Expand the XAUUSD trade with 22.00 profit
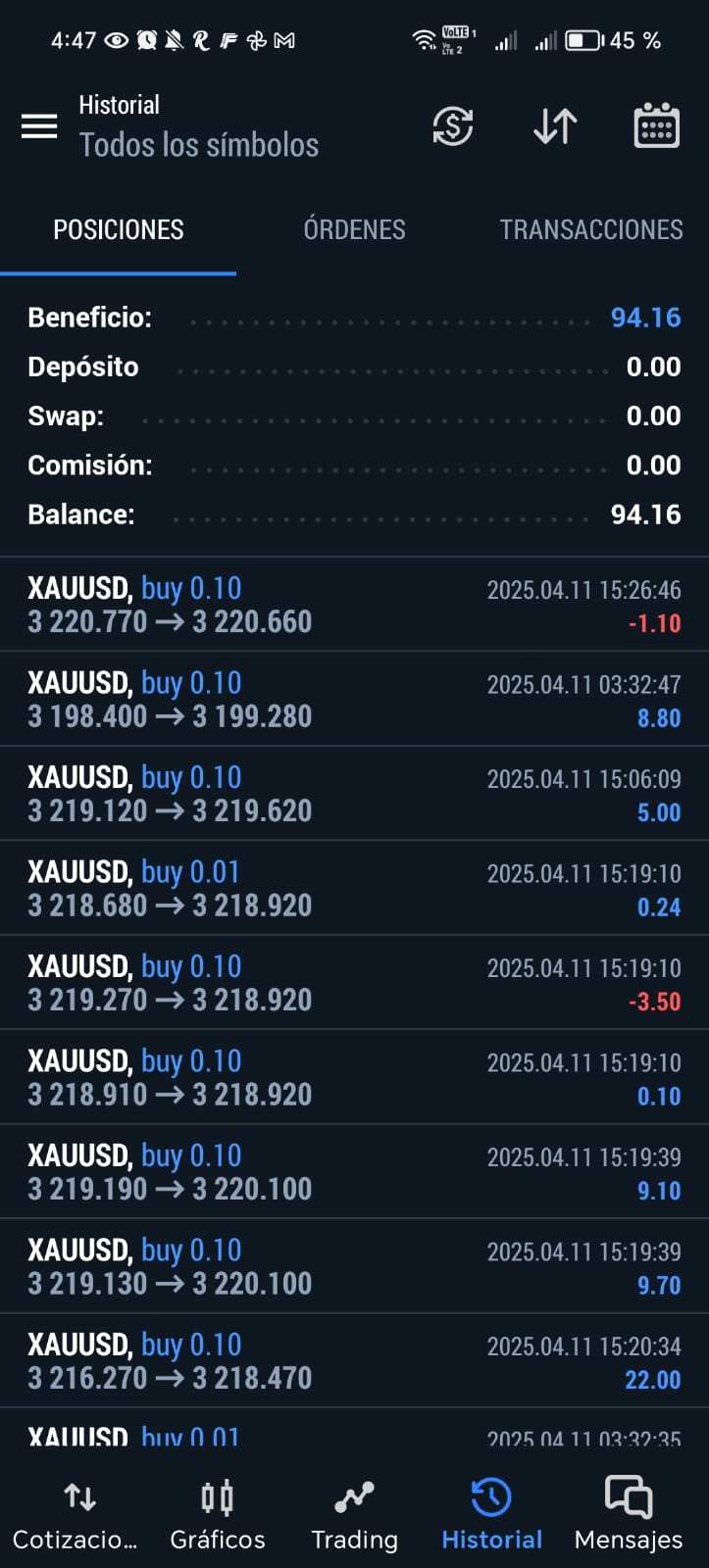The image size is (709, 1568). pyautogui.click(x=354, y=1361)
